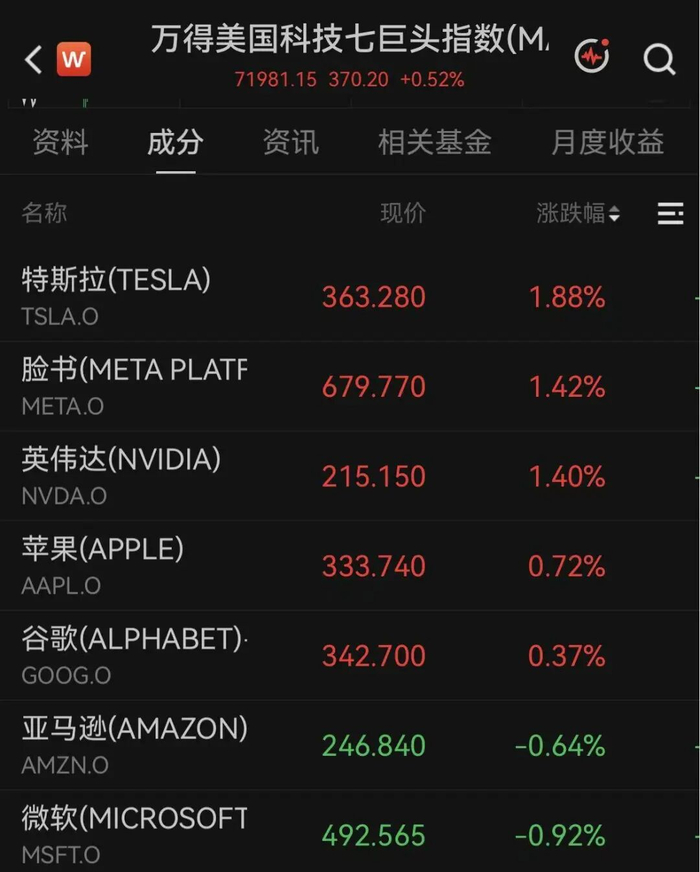The width and height of the screenshot is (700, 872).
Task: Switch to the 资料 tab
Action: [x=61, y=142]
